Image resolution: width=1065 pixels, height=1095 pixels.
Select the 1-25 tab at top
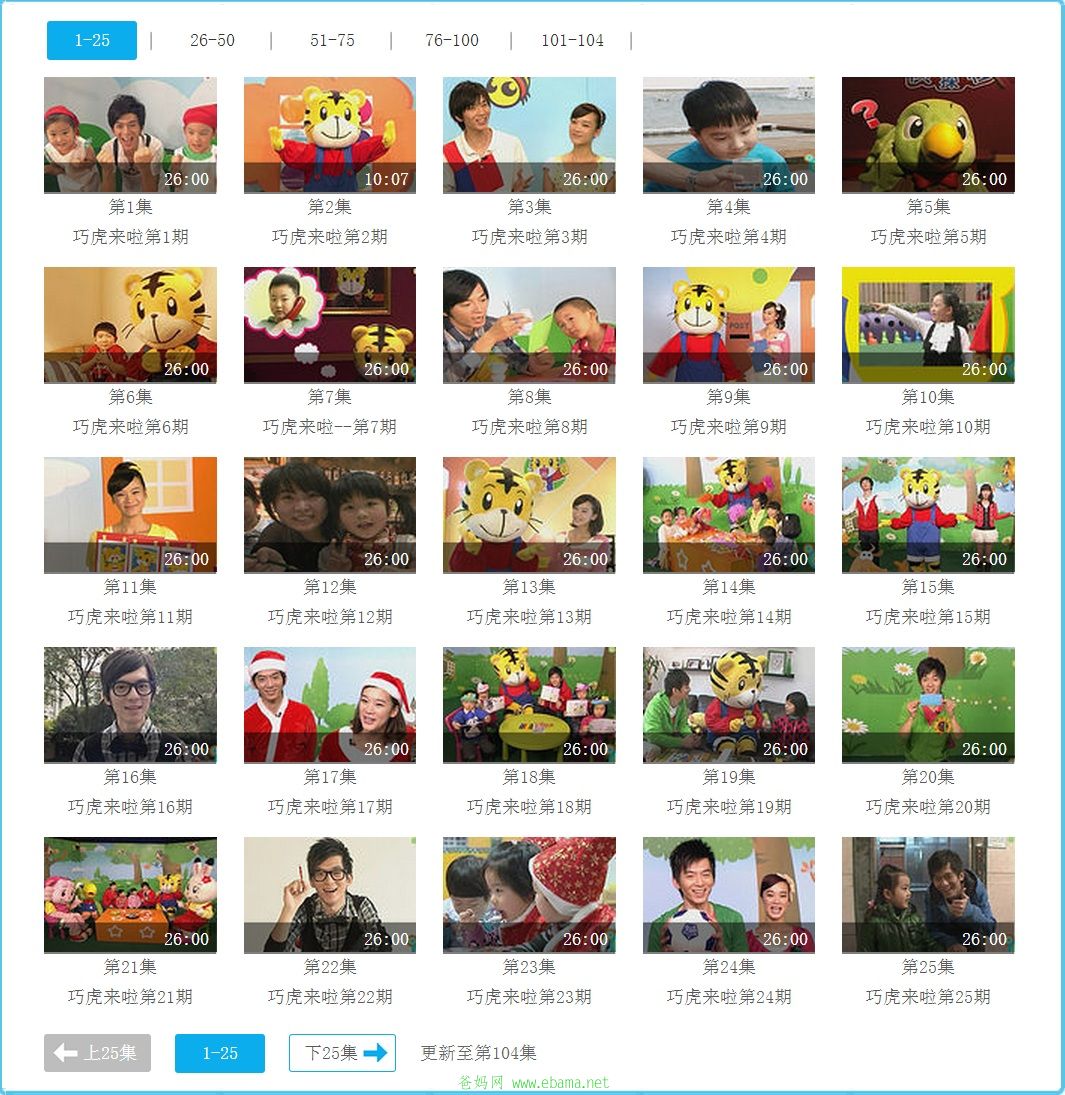(x=92, y=41)
